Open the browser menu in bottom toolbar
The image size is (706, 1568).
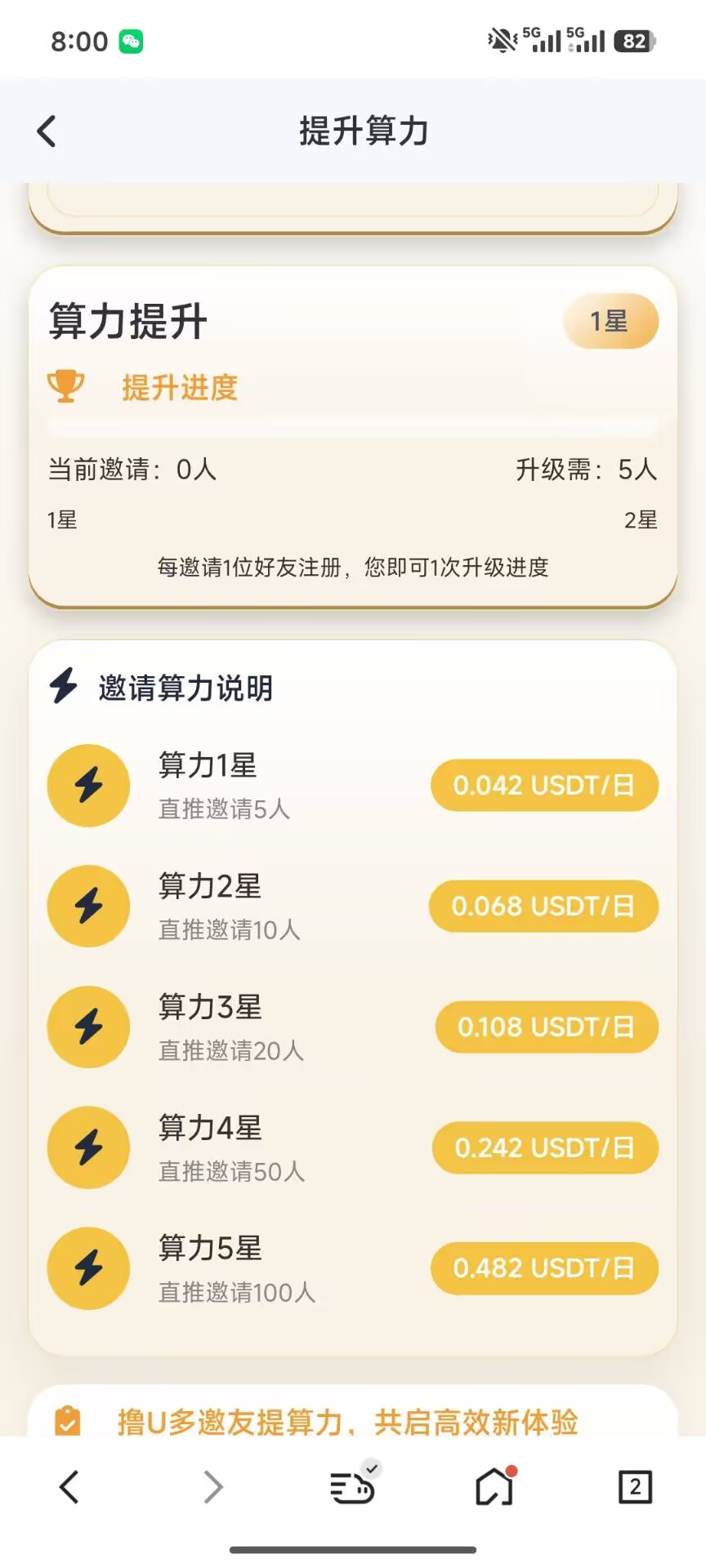coord(353,1486)
